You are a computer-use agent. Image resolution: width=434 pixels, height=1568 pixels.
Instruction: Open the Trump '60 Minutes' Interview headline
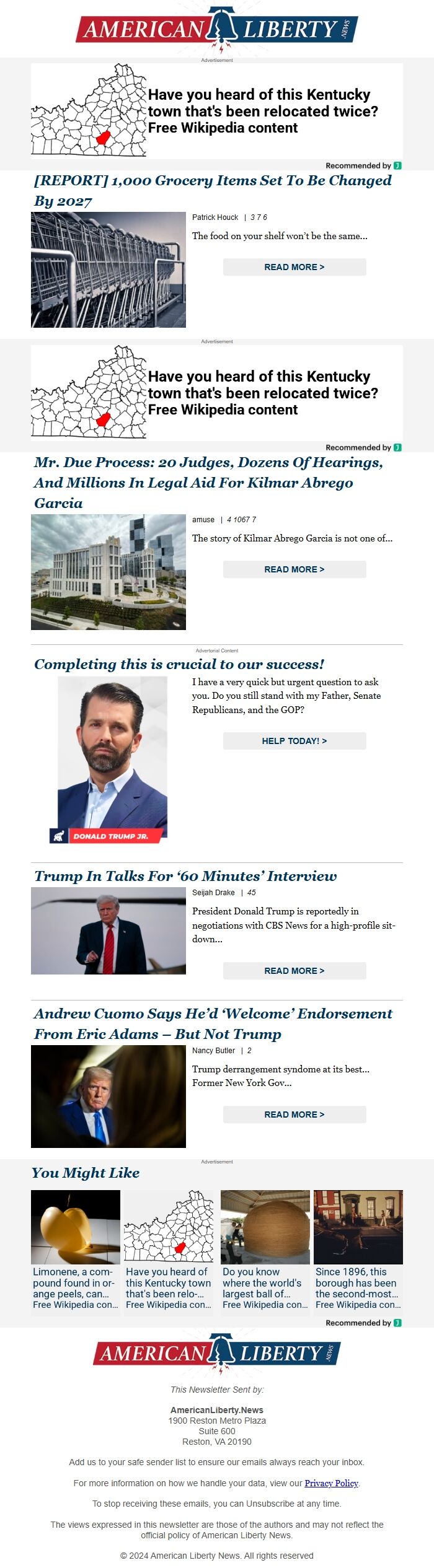click(x=185, y=876)
